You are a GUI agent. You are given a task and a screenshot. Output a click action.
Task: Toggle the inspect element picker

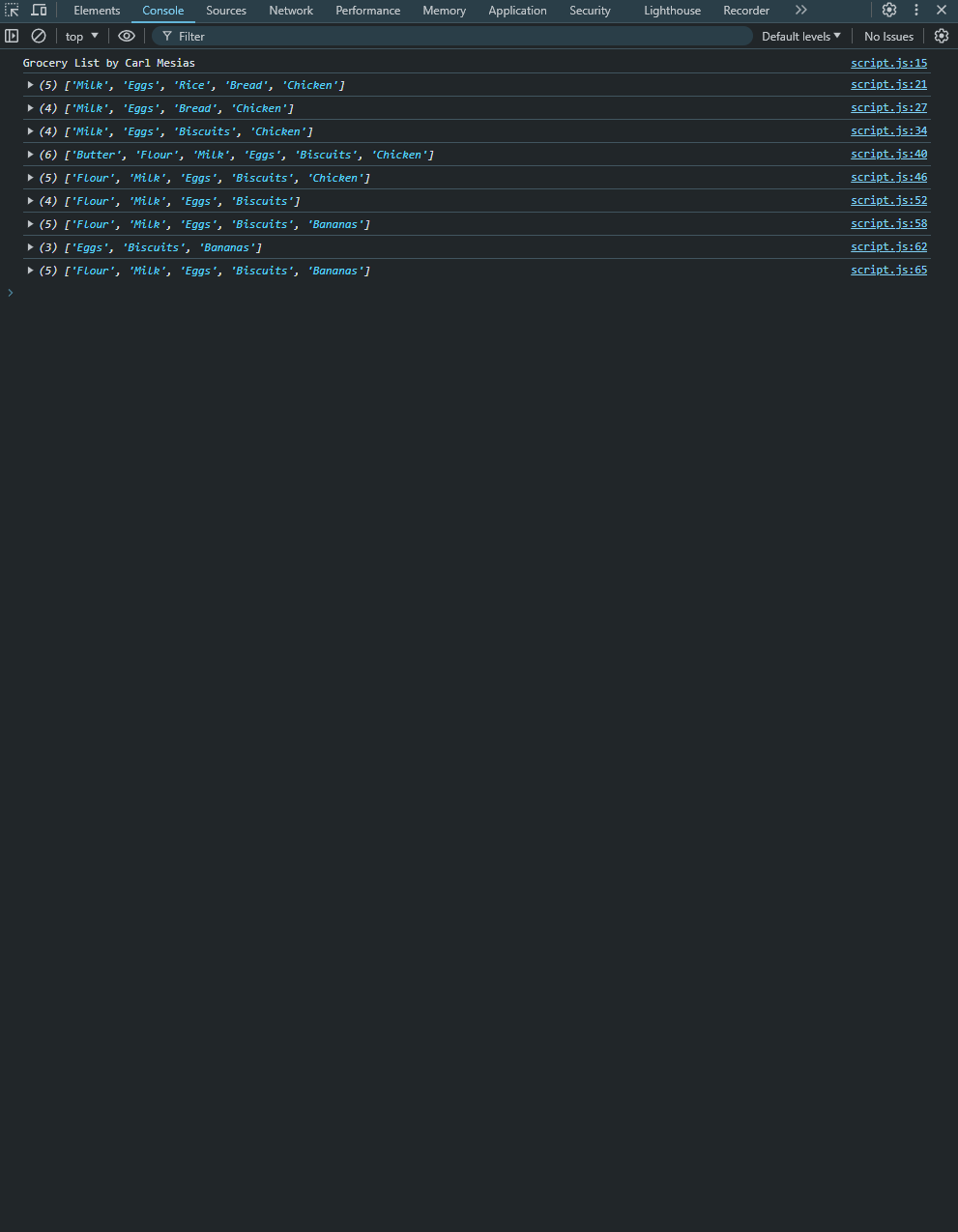pos(13,11)
